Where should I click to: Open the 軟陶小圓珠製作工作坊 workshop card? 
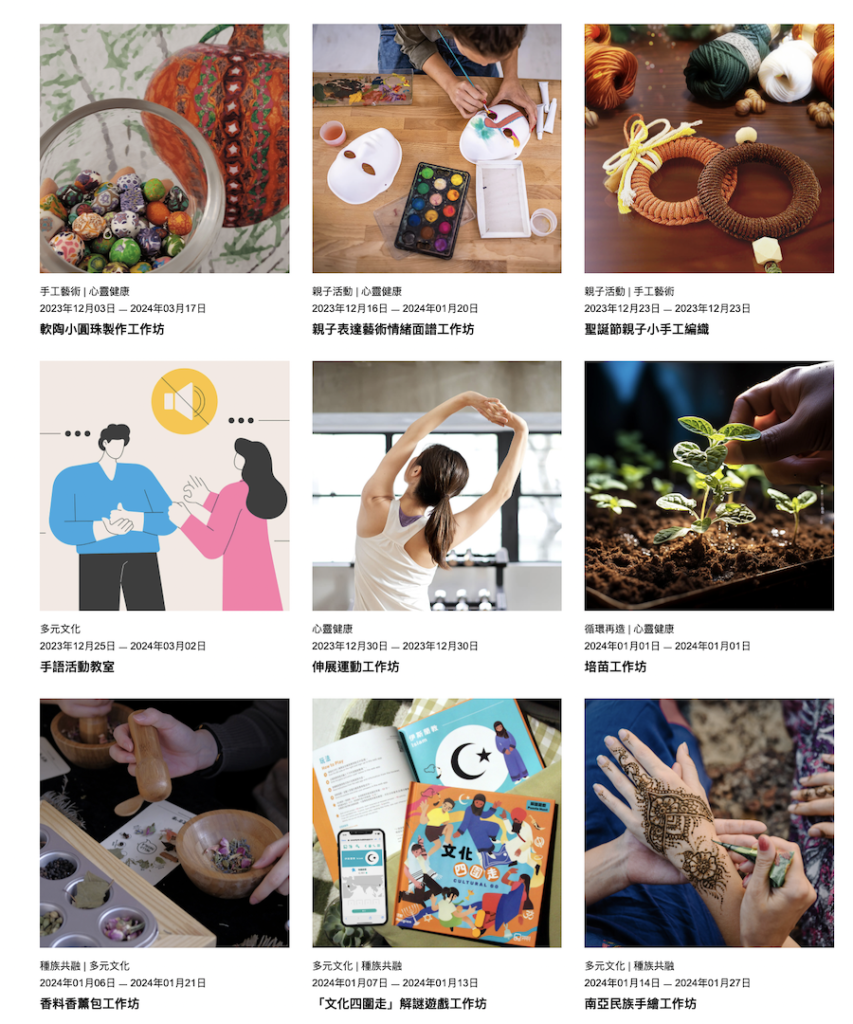[164, 148]
